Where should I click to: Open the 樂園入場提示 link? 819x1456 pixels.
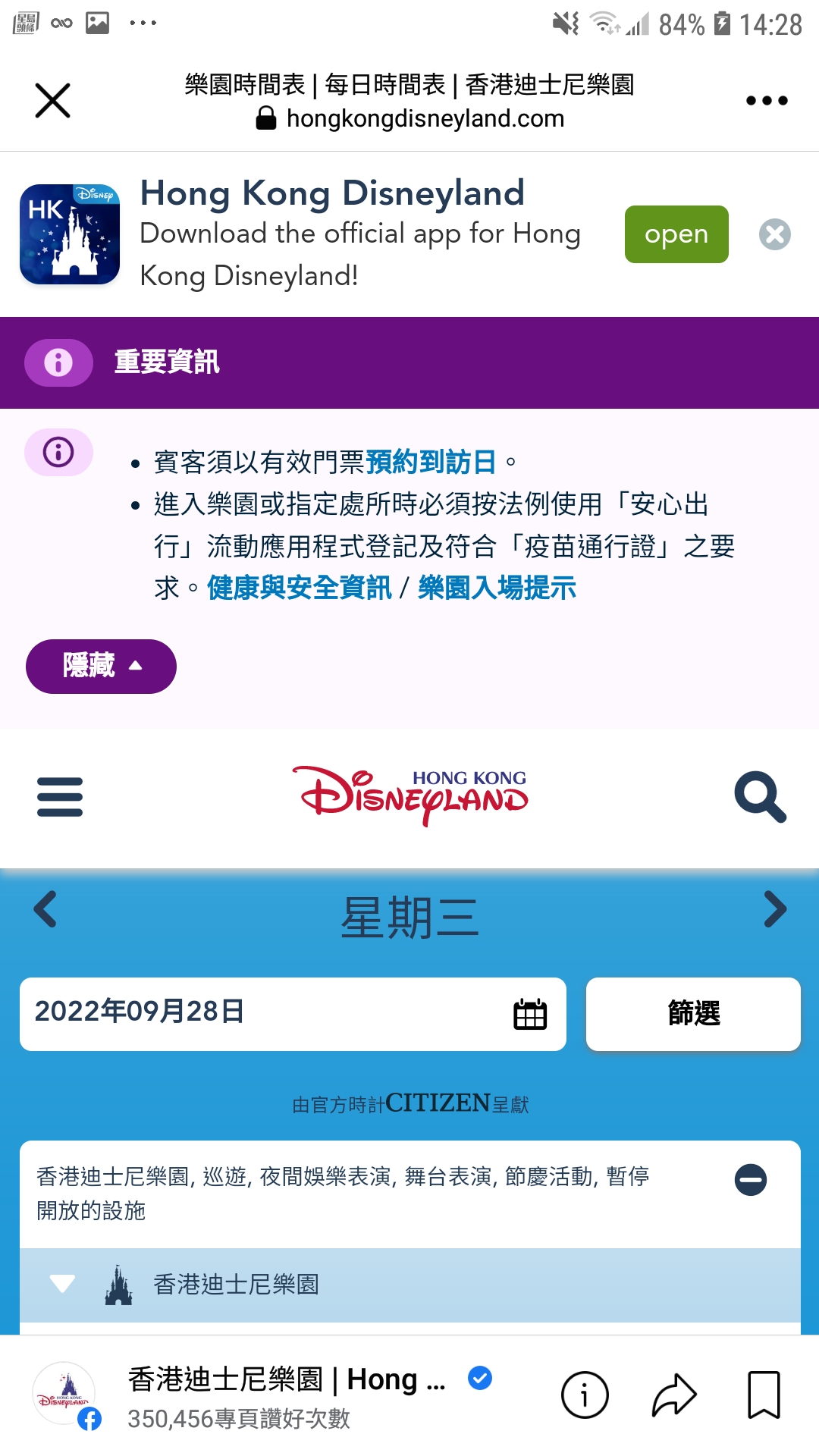[497, 588]
